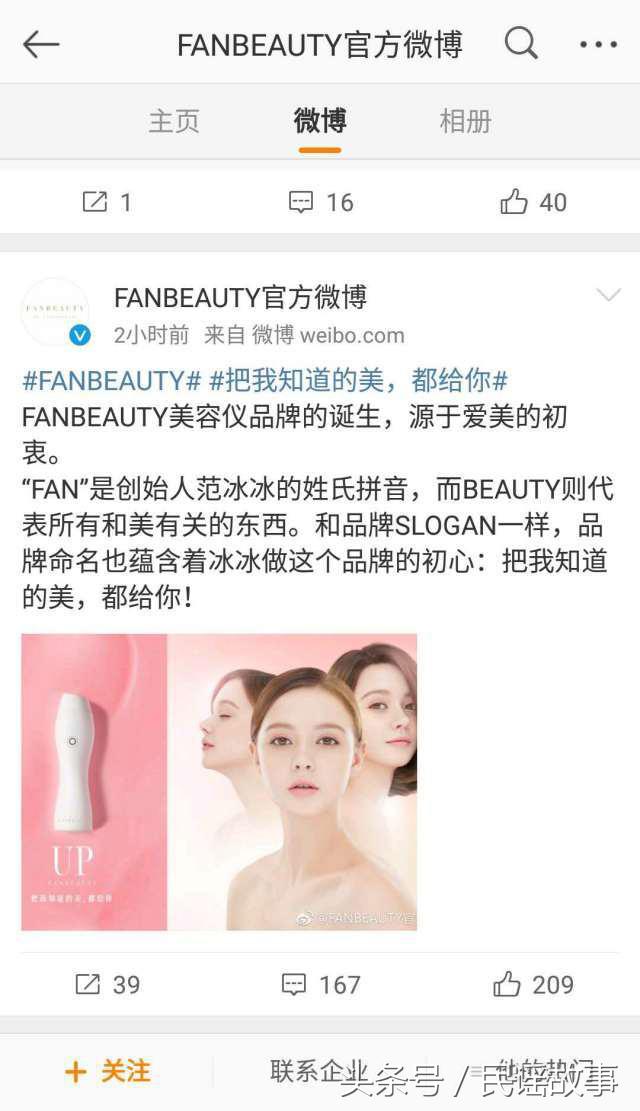The image size is (640, 1111).
Task: Open the #FANBEAUTY# hashtag
Action: (x=112, y=381)
